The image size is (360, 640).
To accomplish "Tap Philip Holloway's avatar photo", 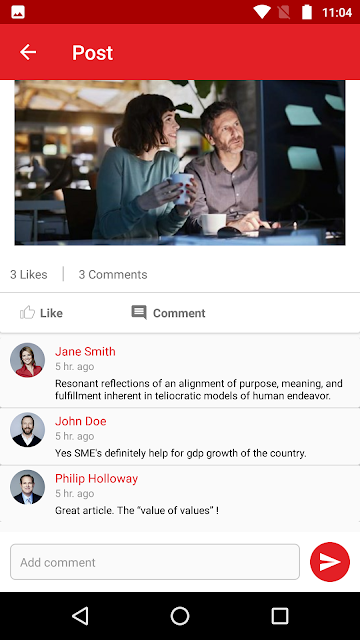I will (x=27, y=487).
